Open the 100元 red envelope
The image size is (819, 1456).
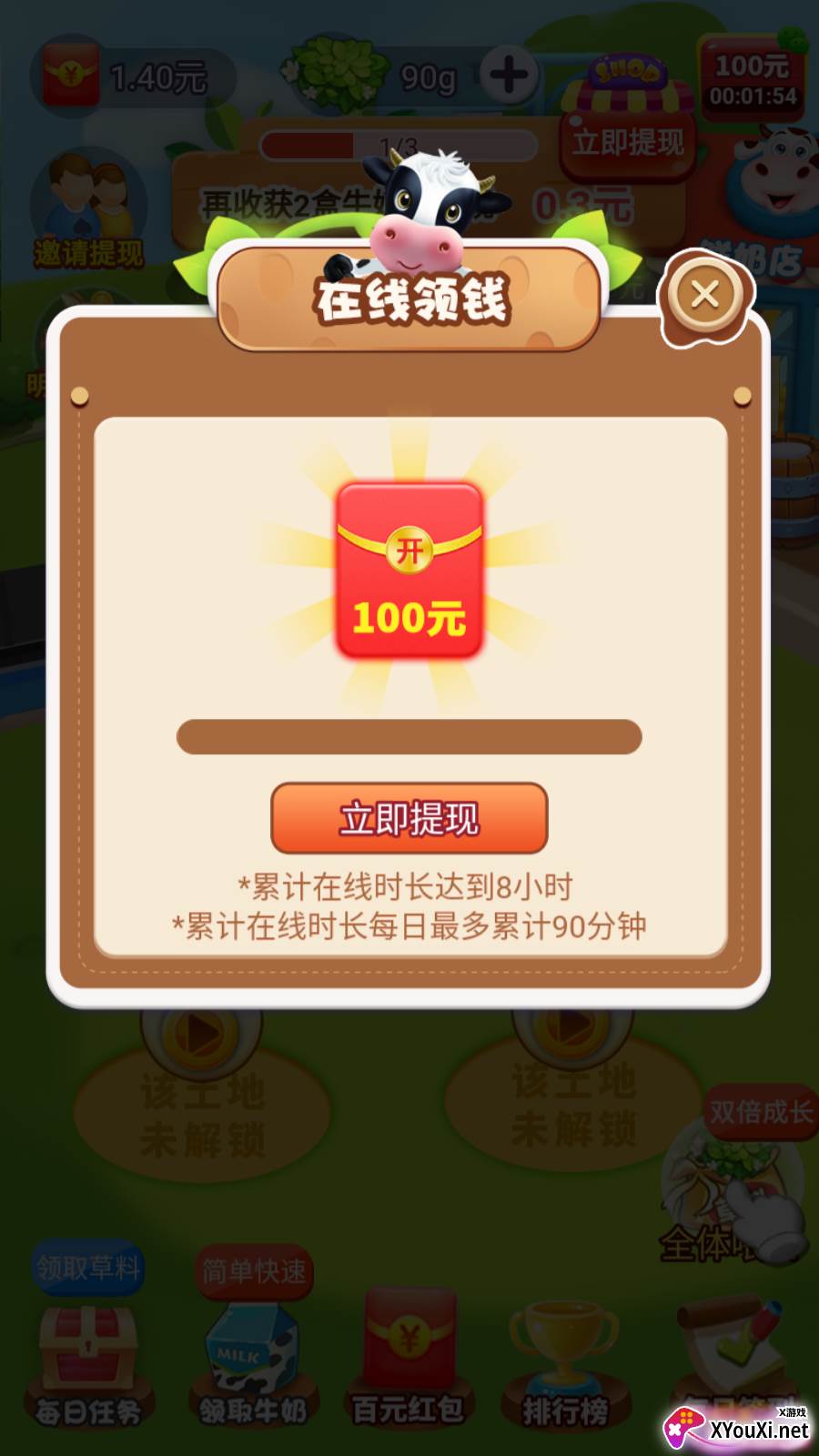click(409, 571)
